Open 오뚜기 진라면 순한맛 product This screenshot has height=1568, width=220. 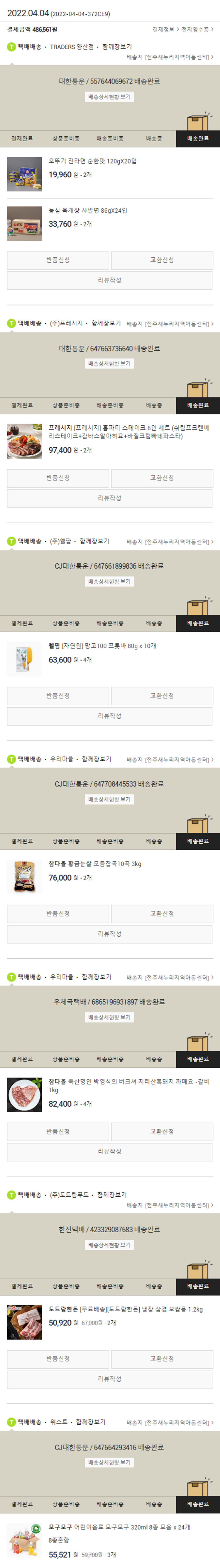93,161
